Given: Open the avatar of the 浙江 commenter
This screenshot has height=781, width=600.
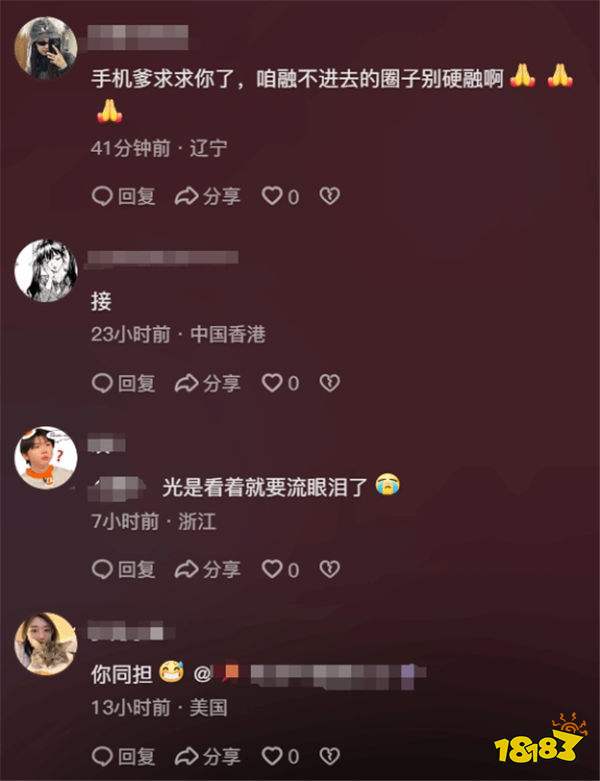Looking at the screenshot, I should (46, 457).
